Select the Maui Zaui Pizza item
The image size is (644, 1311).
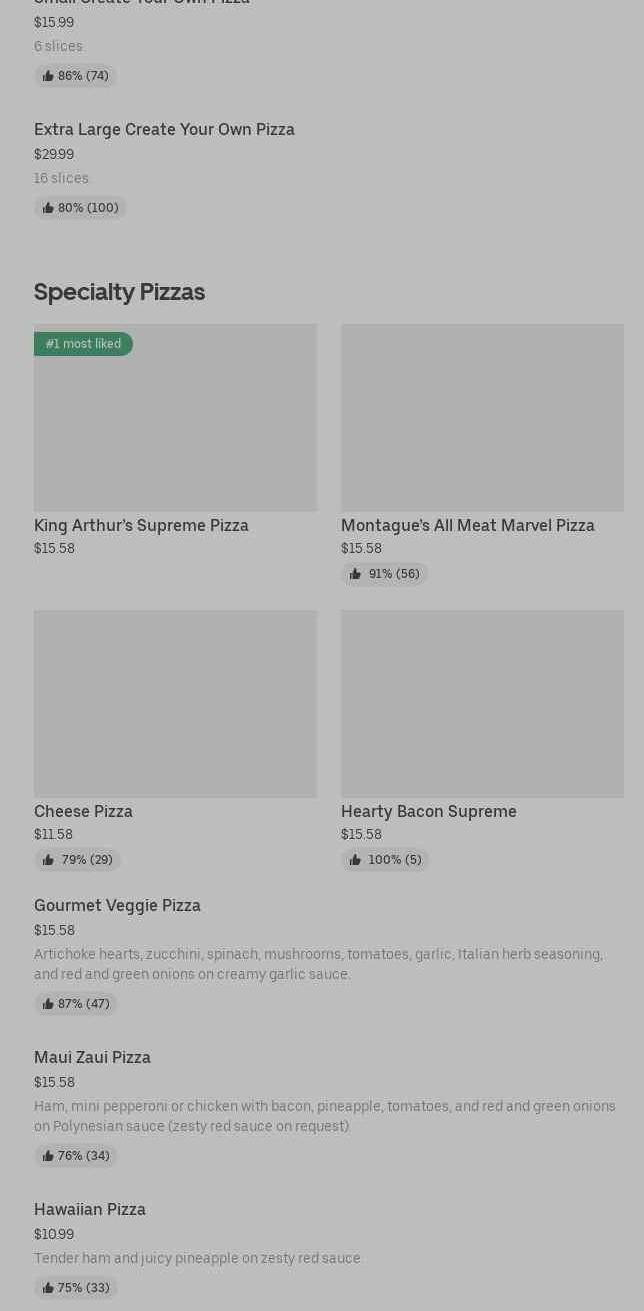click(92, 1057)
